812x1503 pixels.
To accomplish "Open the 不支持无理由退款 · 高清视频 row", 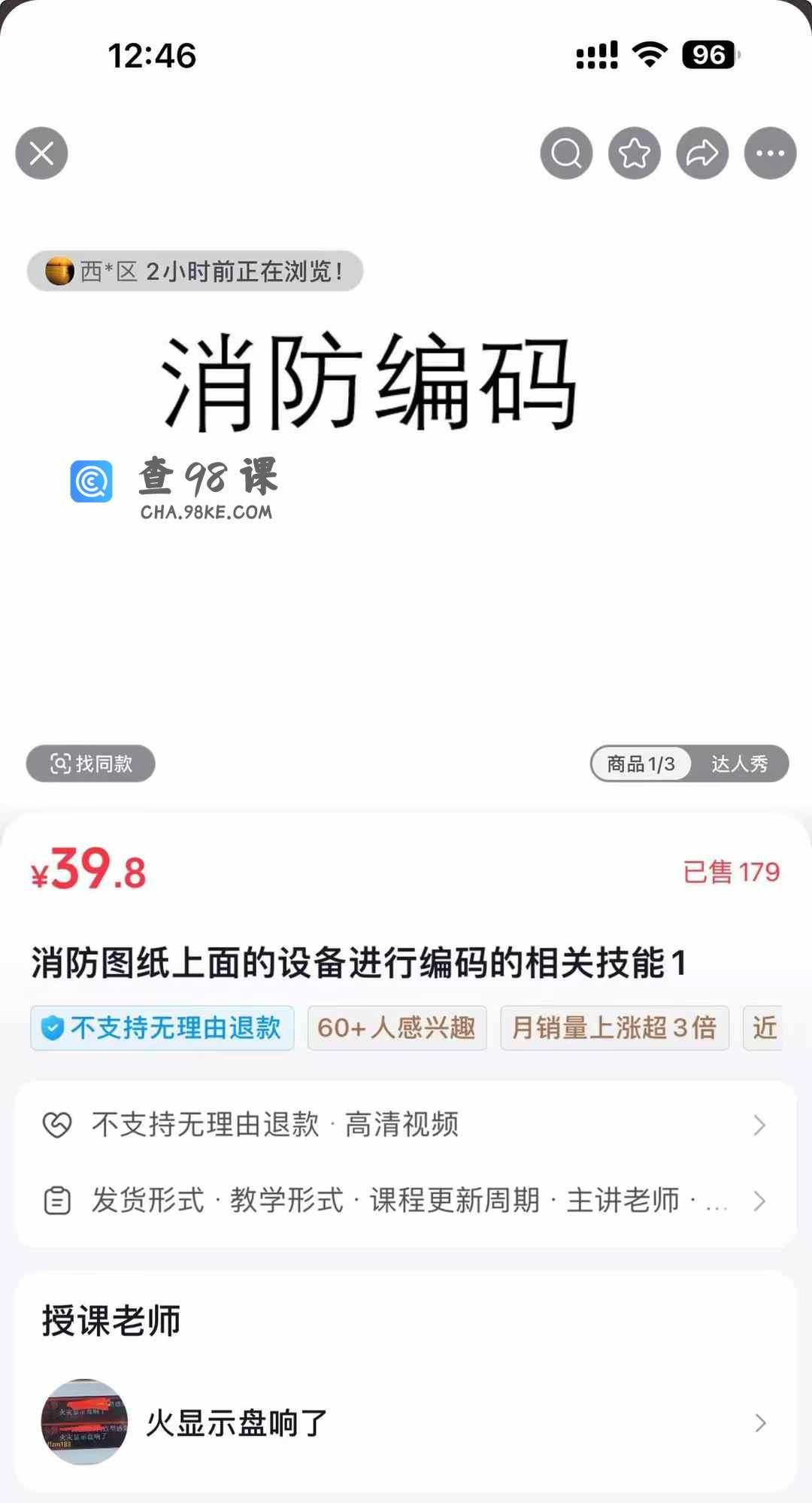I will [x=405, y=1125].
